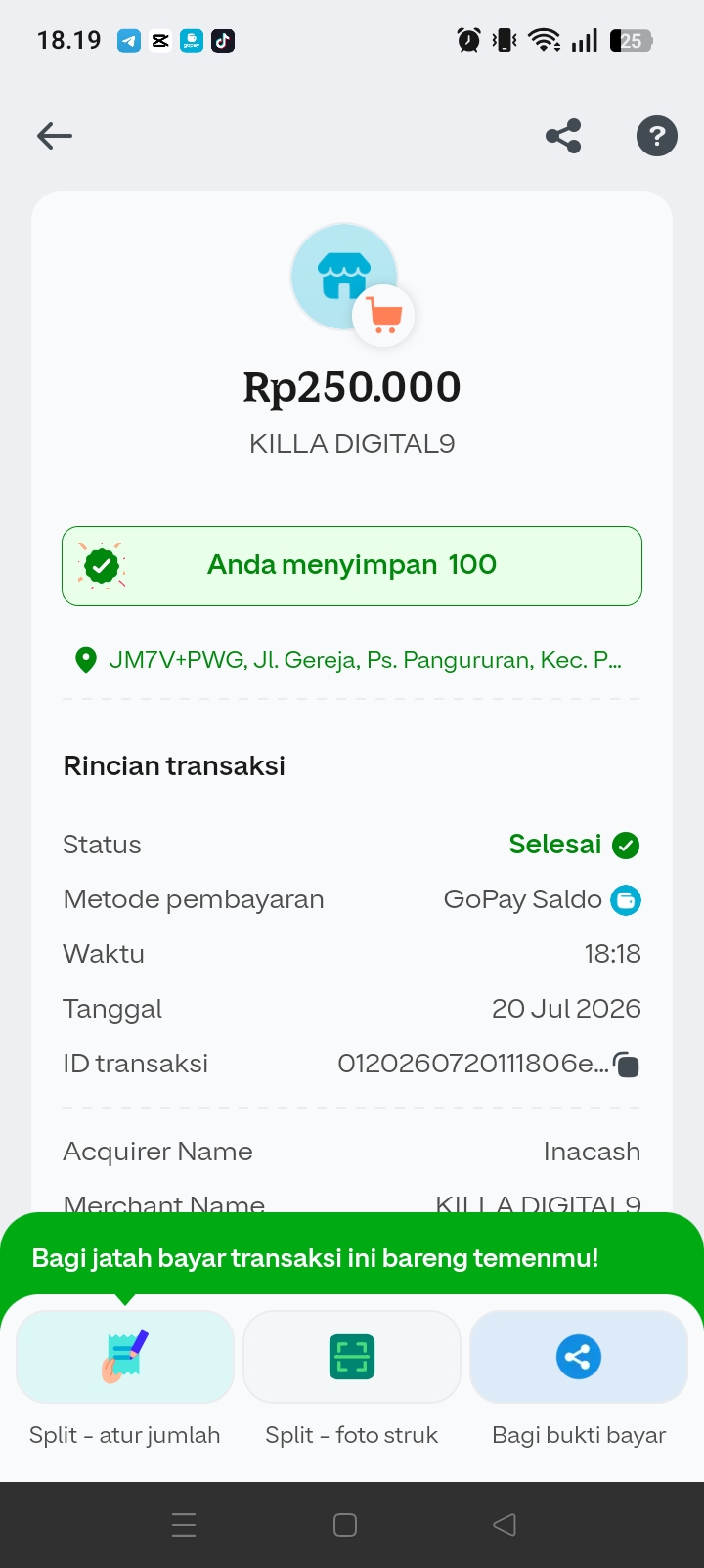Viewport: 704px width, 1568px height.
Task: Open recent apps from navigation bar
Action: [184, 1525]
